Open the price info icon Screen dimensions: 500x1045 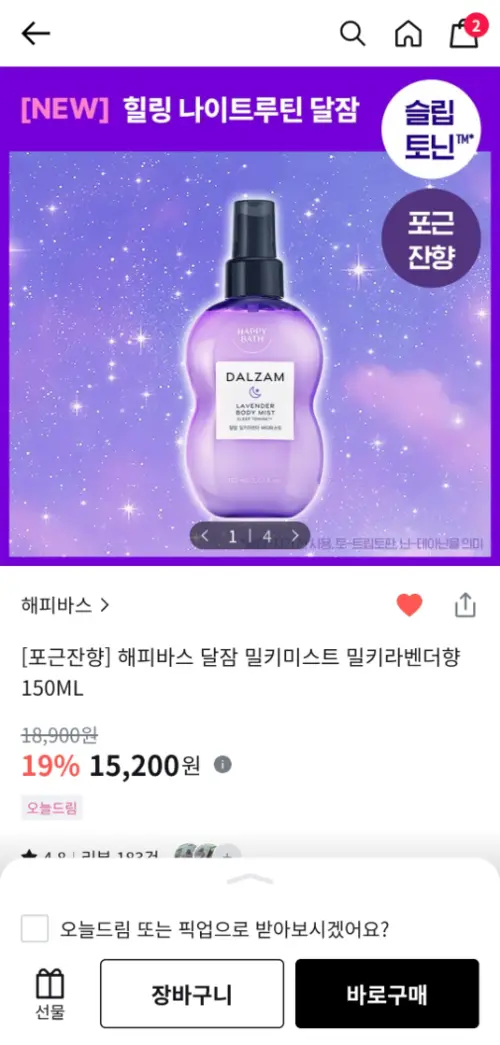pyautogui.click(x=223, y=764)
